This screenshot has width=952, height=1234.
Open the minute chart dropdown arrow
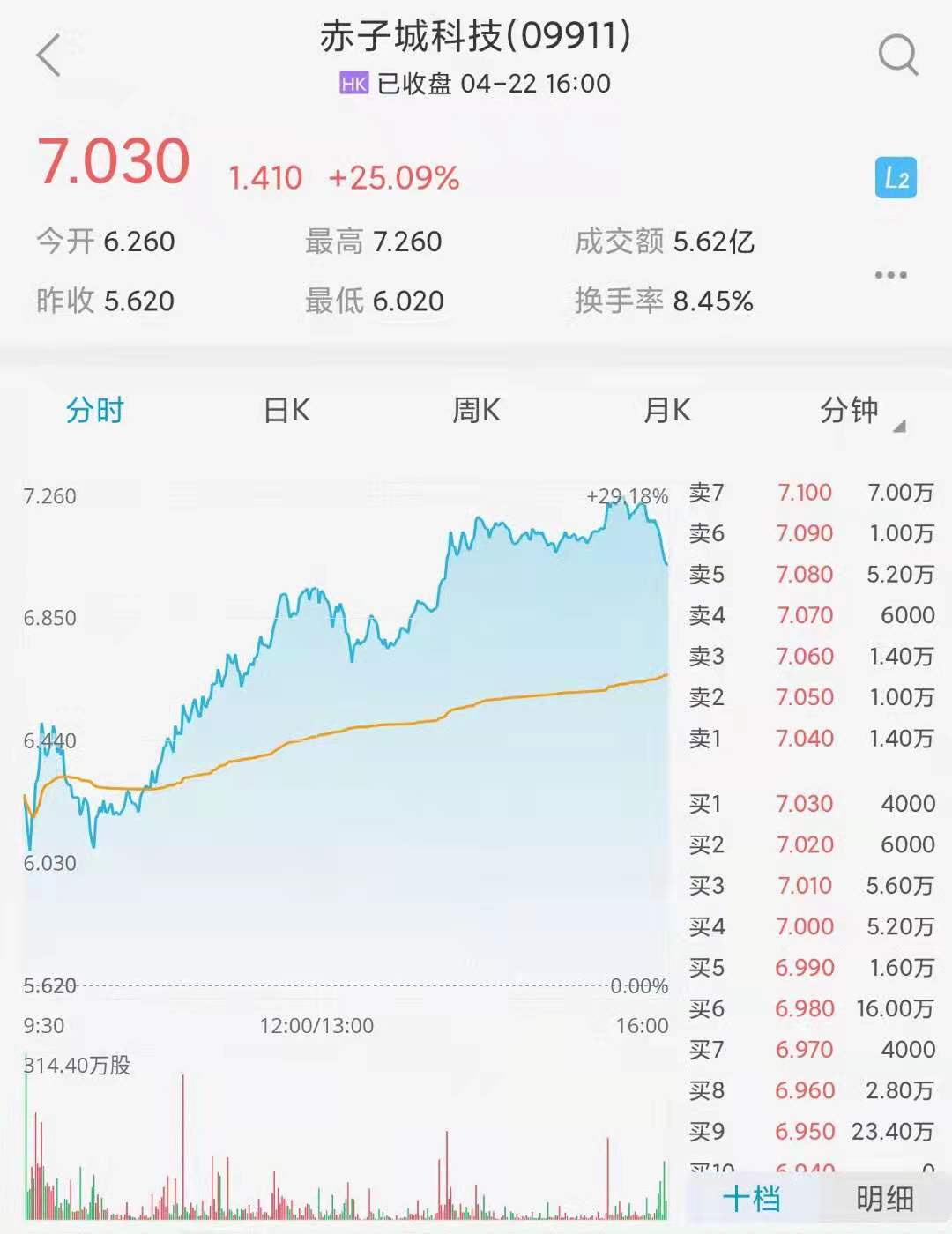click(901, 427)
